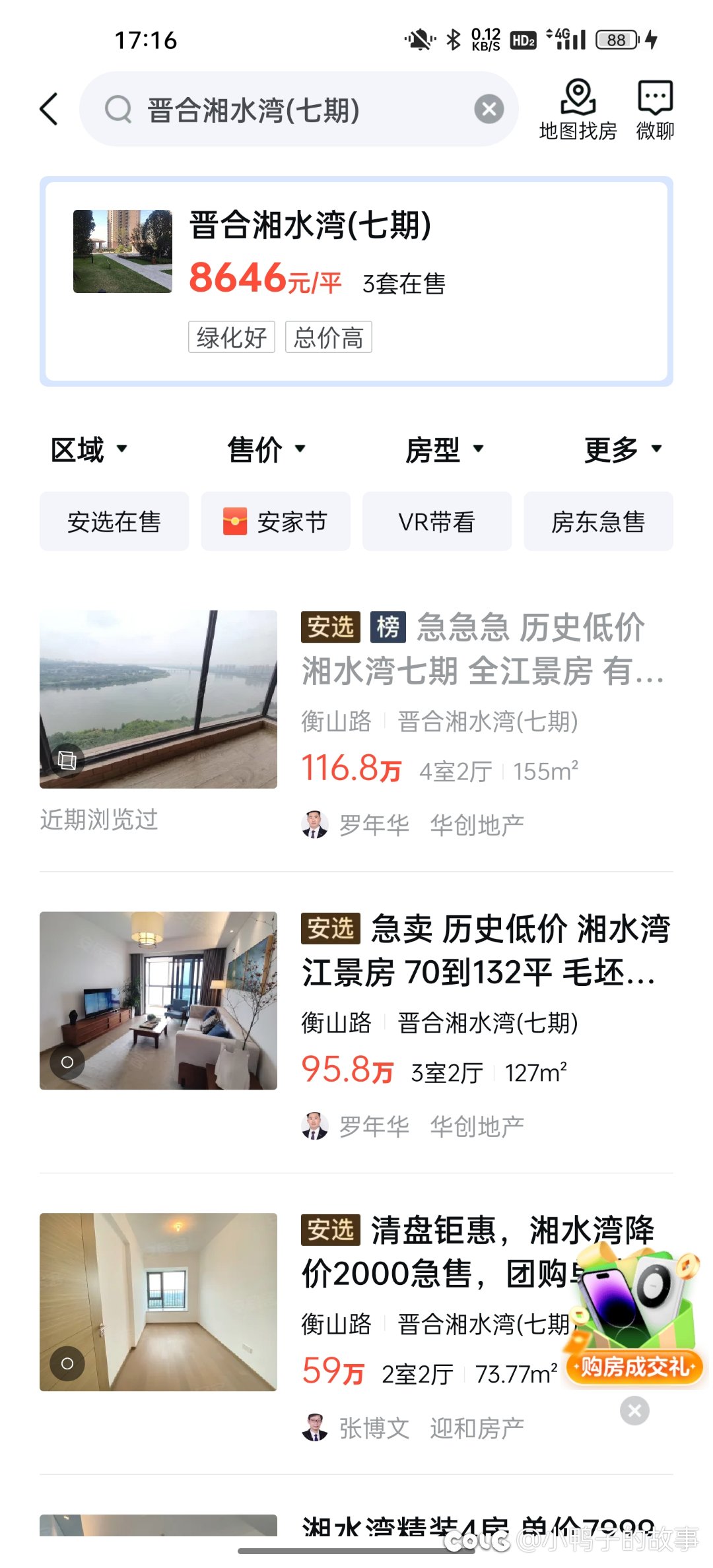This screenshot has width=713, height=1568.
Task: Open the 116.8万 4室2厅 listing
Action: click(356, 726)
